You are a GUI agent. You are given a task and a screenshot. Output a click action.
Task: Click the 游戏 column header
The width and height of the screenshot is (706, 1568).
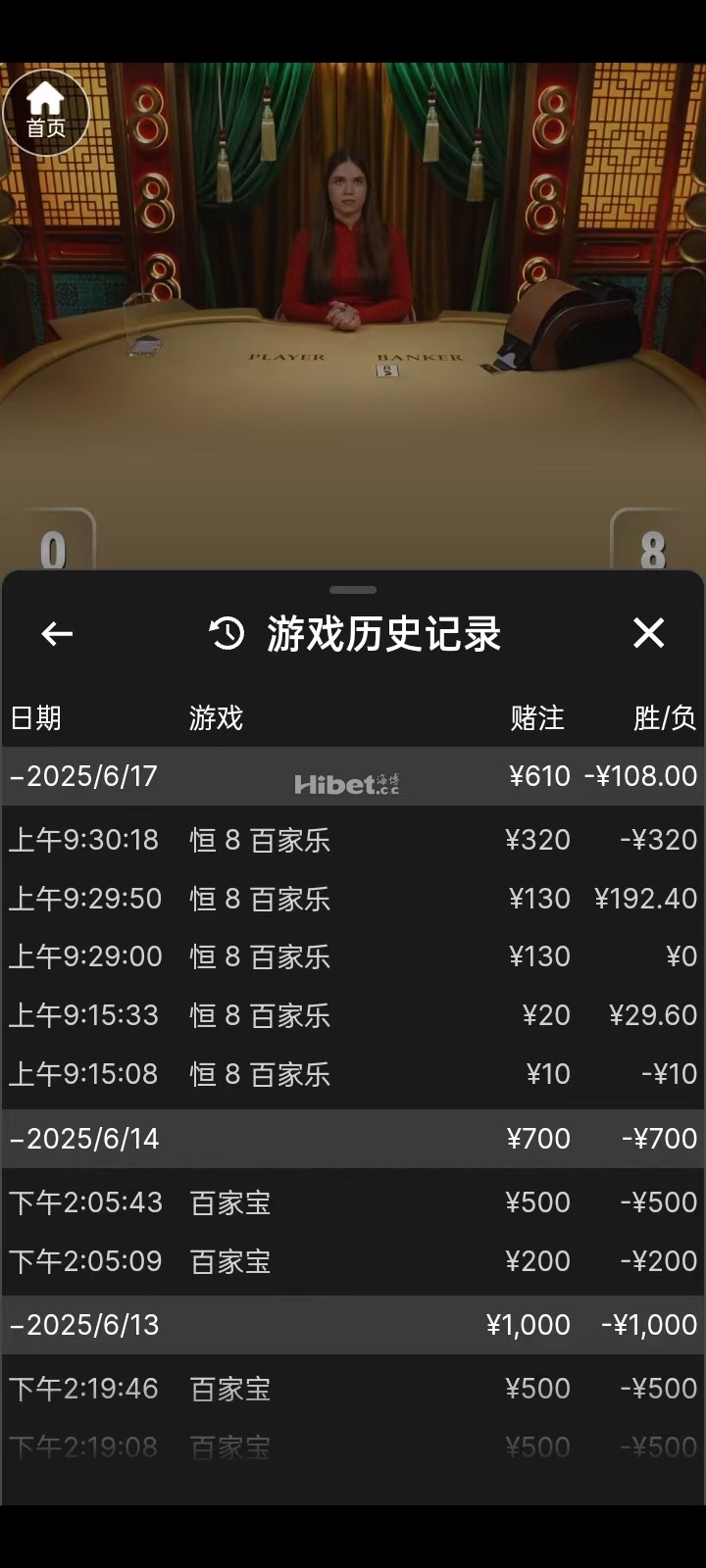[x=215, y=718]
